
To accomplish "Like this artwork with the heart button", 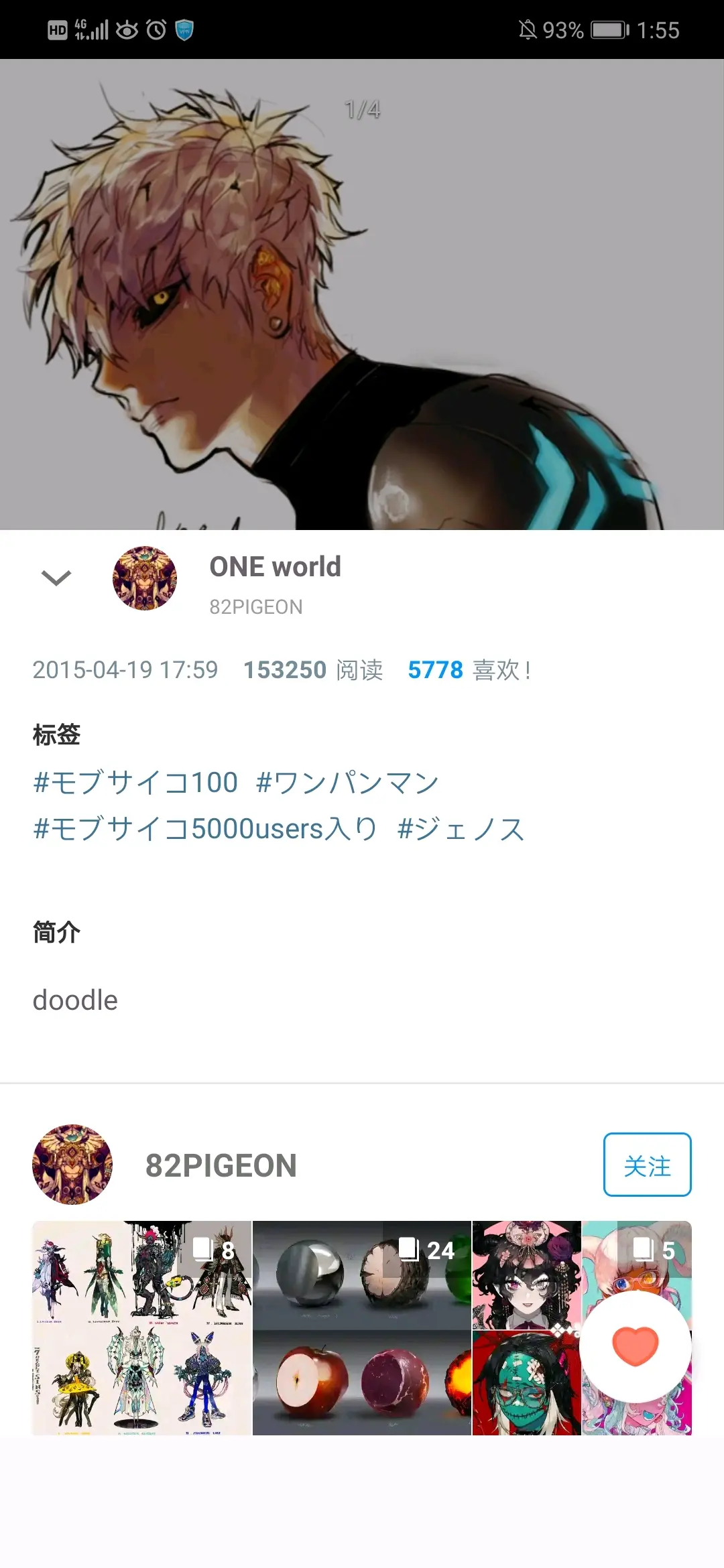I will tap(636, 1346).
